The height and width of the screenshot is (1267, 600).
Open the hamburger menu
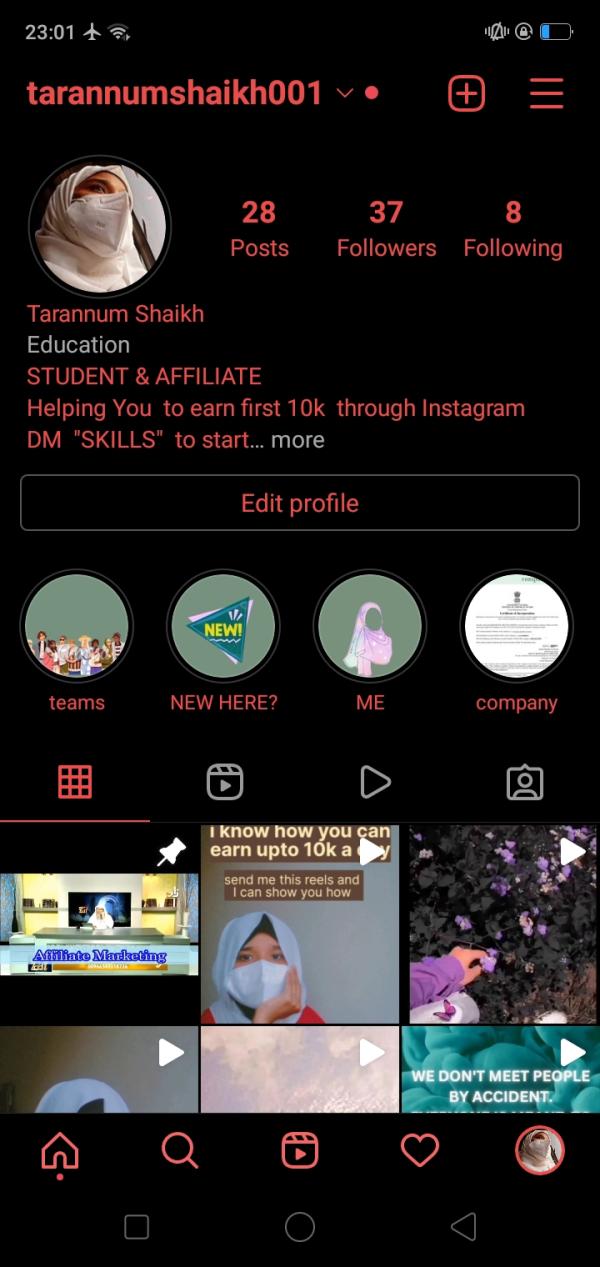[546, 93]
